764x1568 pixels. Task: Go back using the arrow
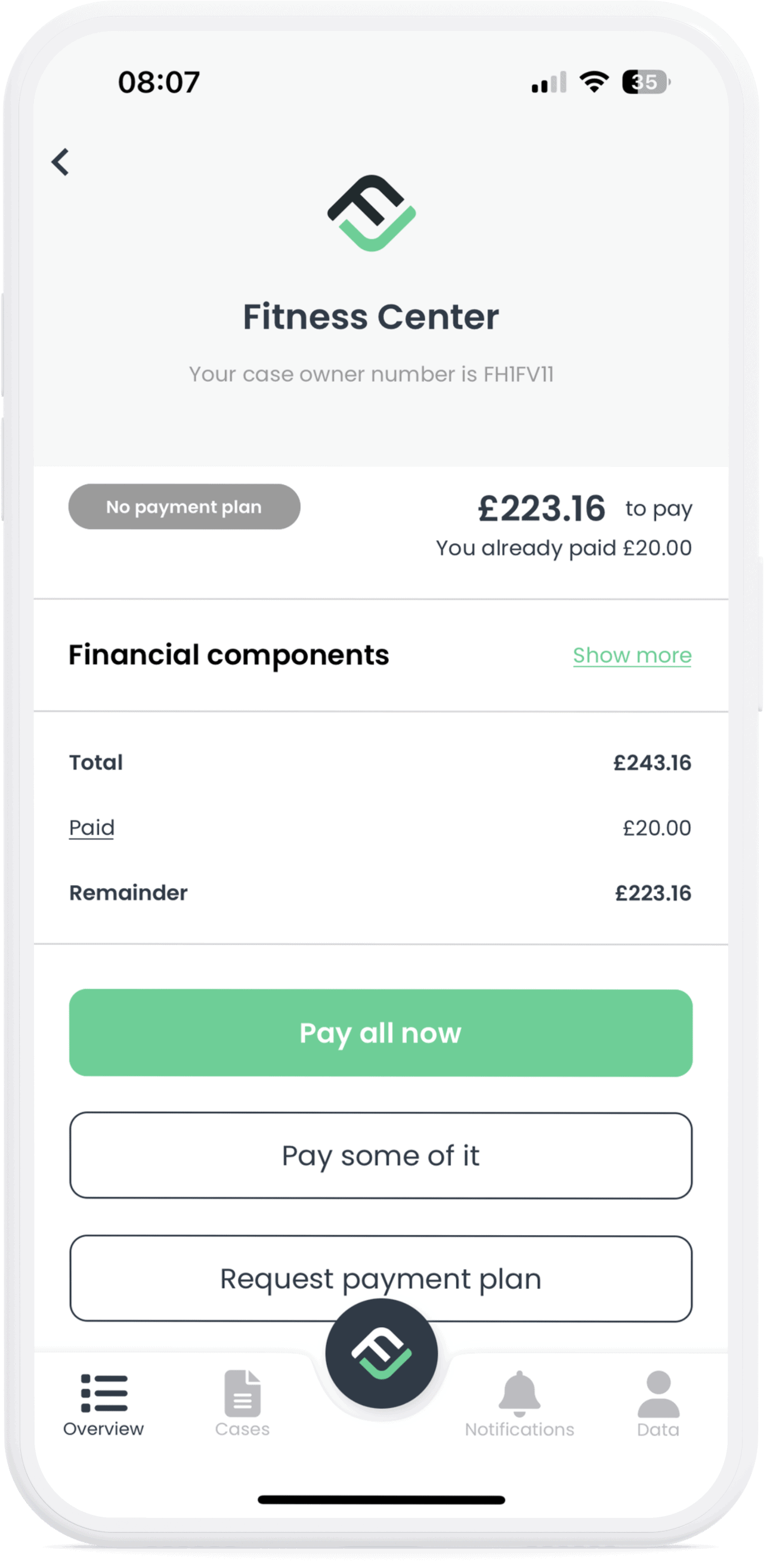point(60,162)
